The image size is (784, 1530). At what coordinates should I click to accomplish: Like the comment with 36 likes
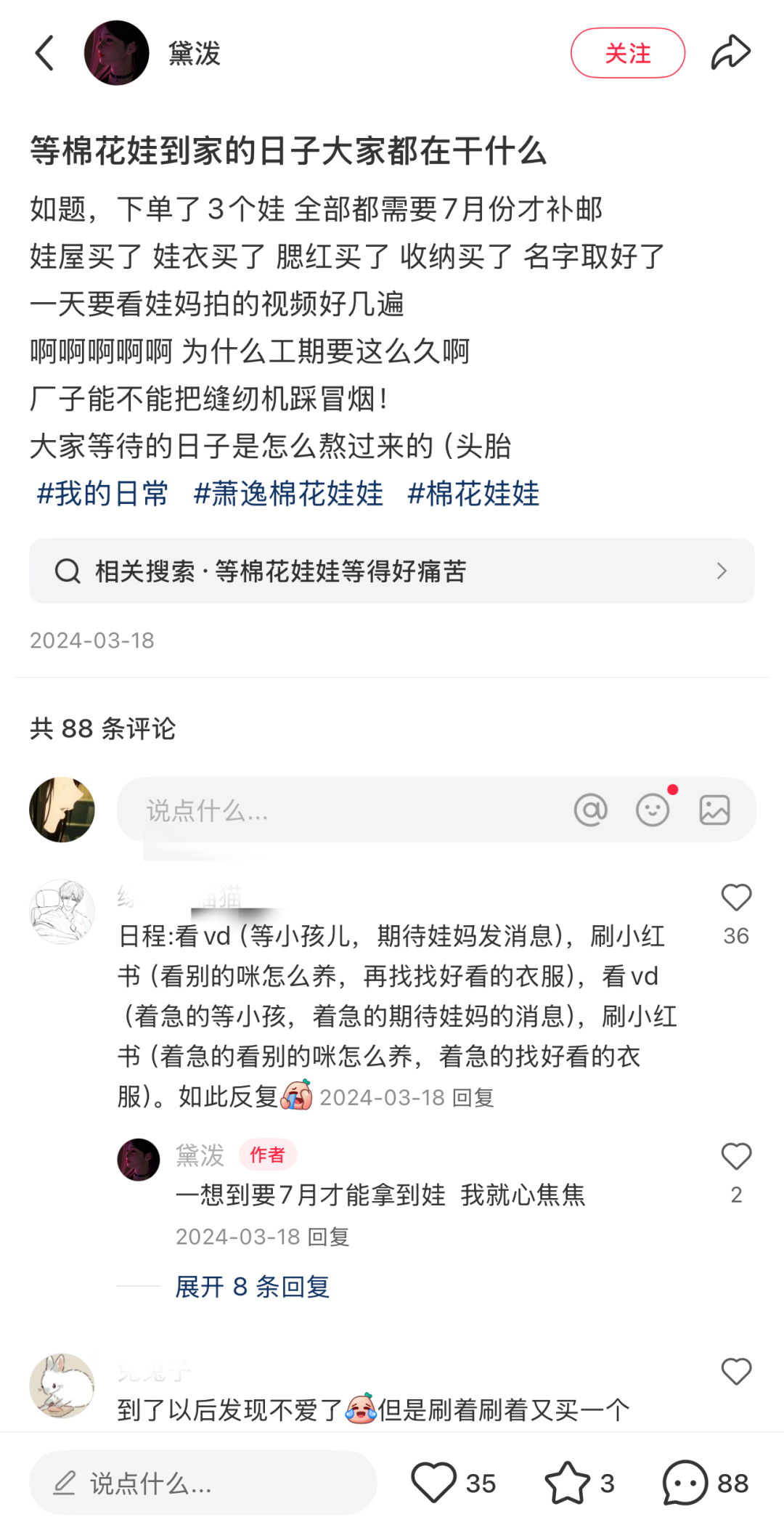[x=735, y=898]
